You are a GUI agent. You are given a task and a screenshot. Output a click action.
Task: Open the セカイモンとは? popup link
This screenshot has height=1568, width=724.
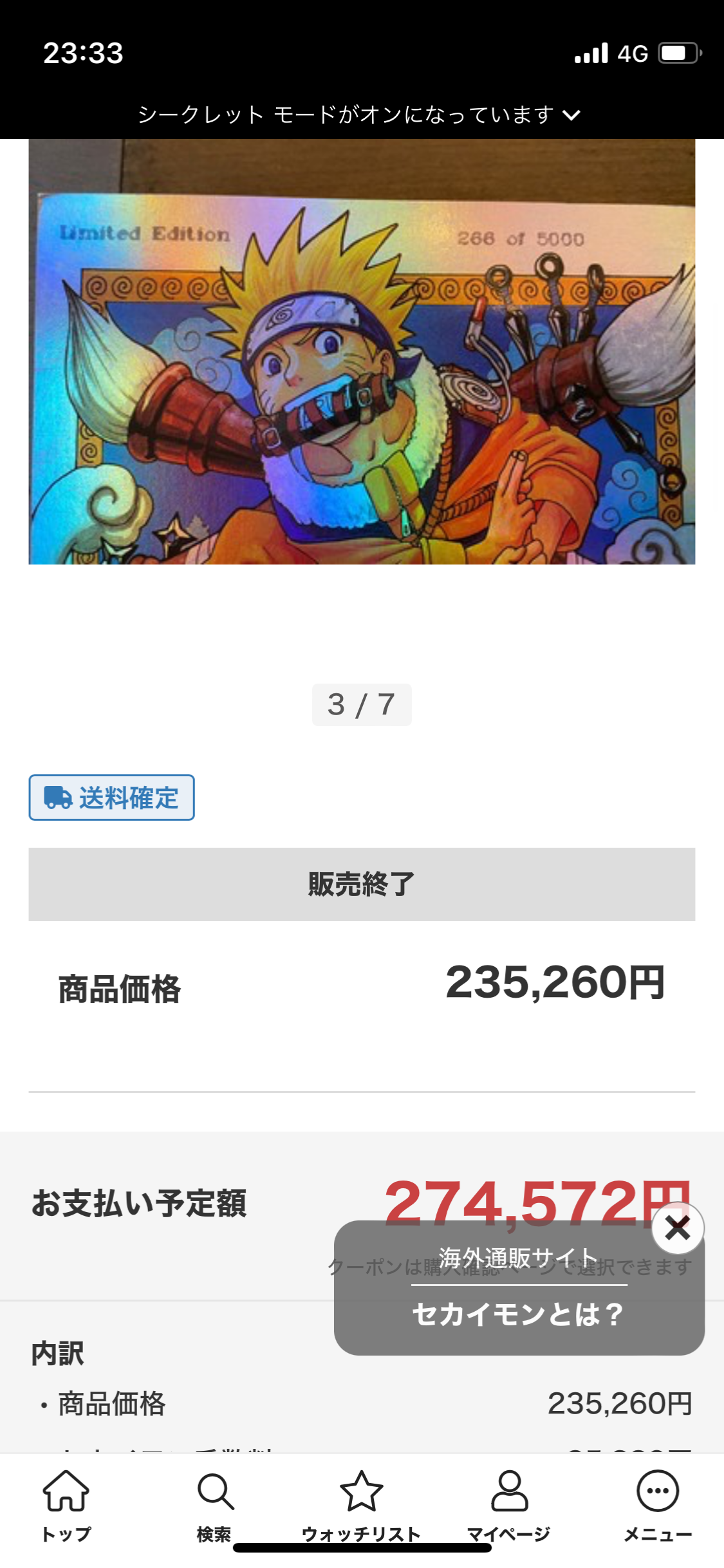point(518,1314)
